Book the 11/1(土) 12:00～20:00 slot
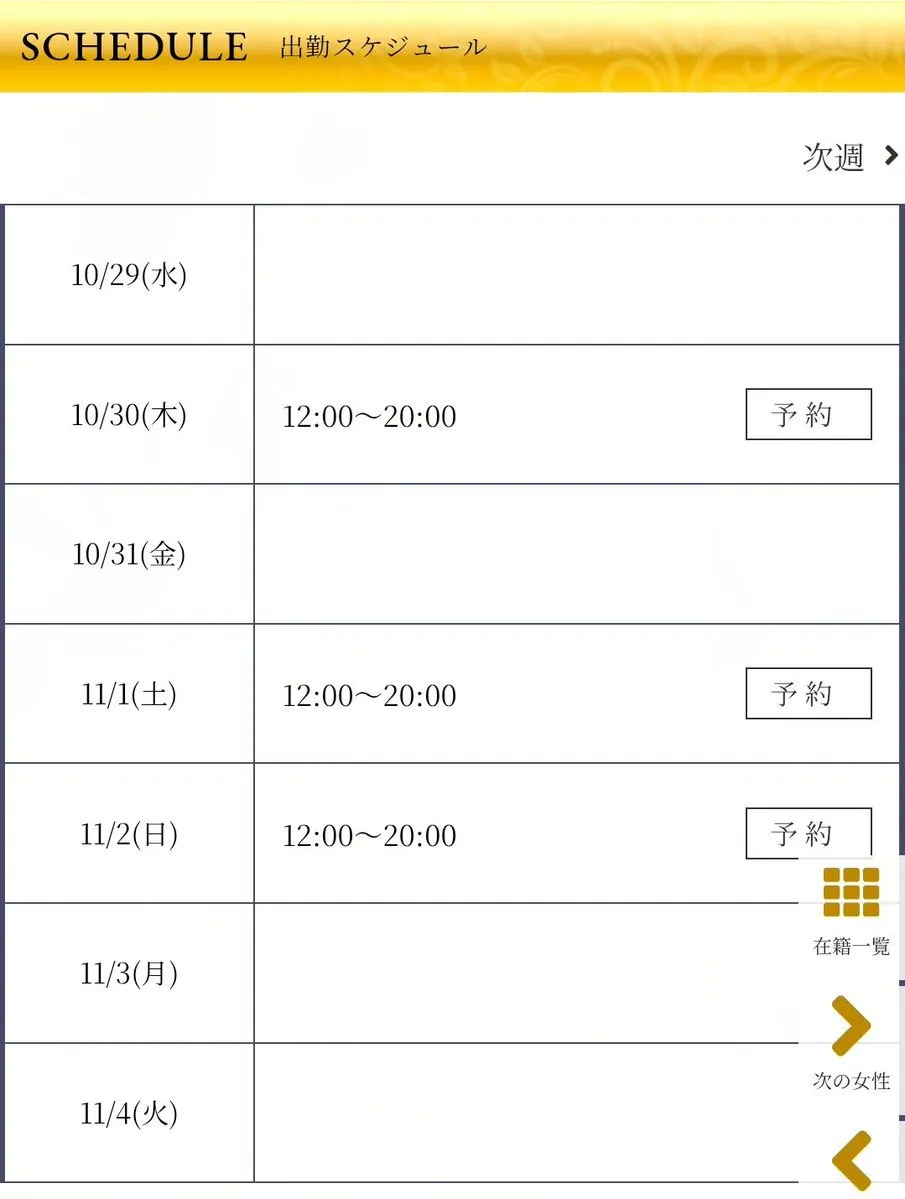 pos(808,693)
